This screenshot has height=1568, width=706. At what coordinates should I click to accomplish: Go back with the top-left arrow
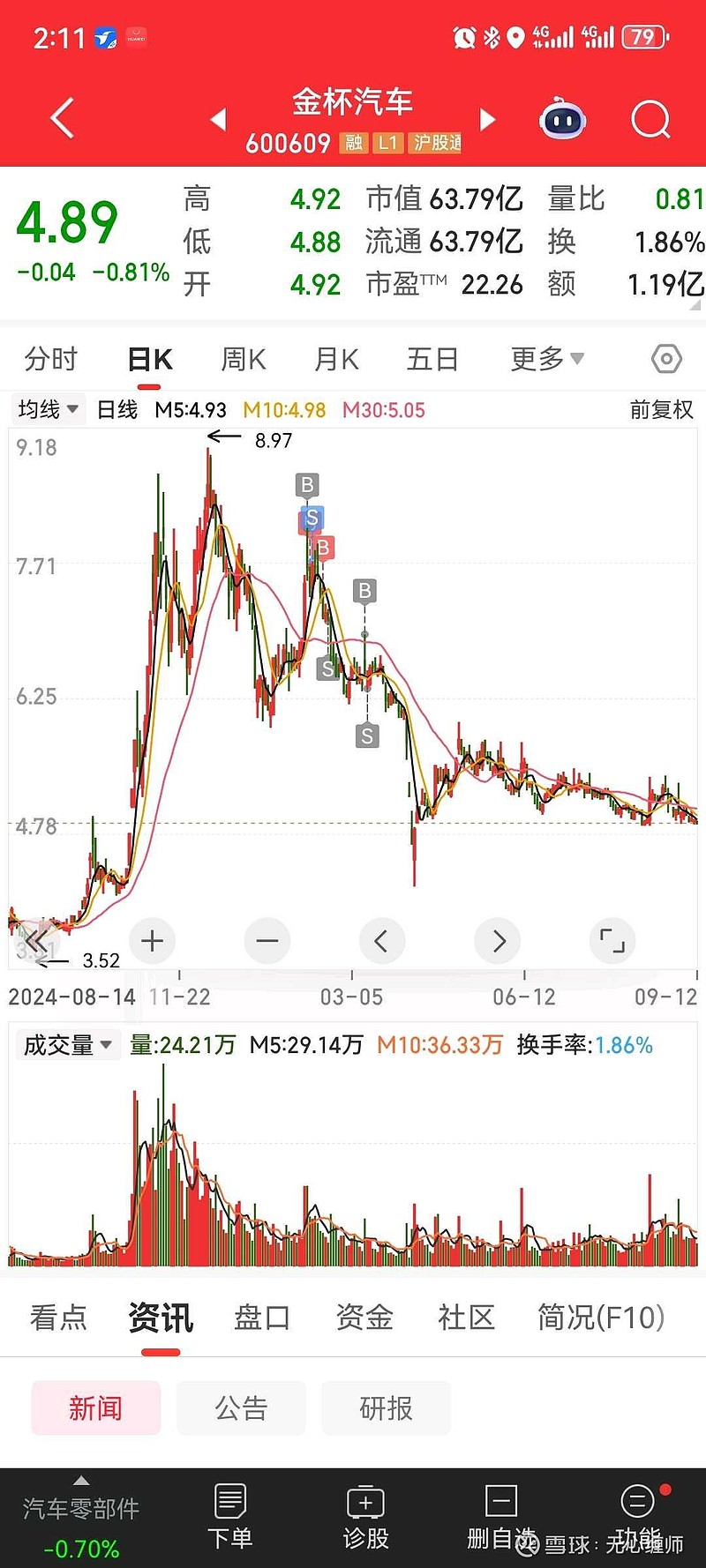click(x=62, y=118)
